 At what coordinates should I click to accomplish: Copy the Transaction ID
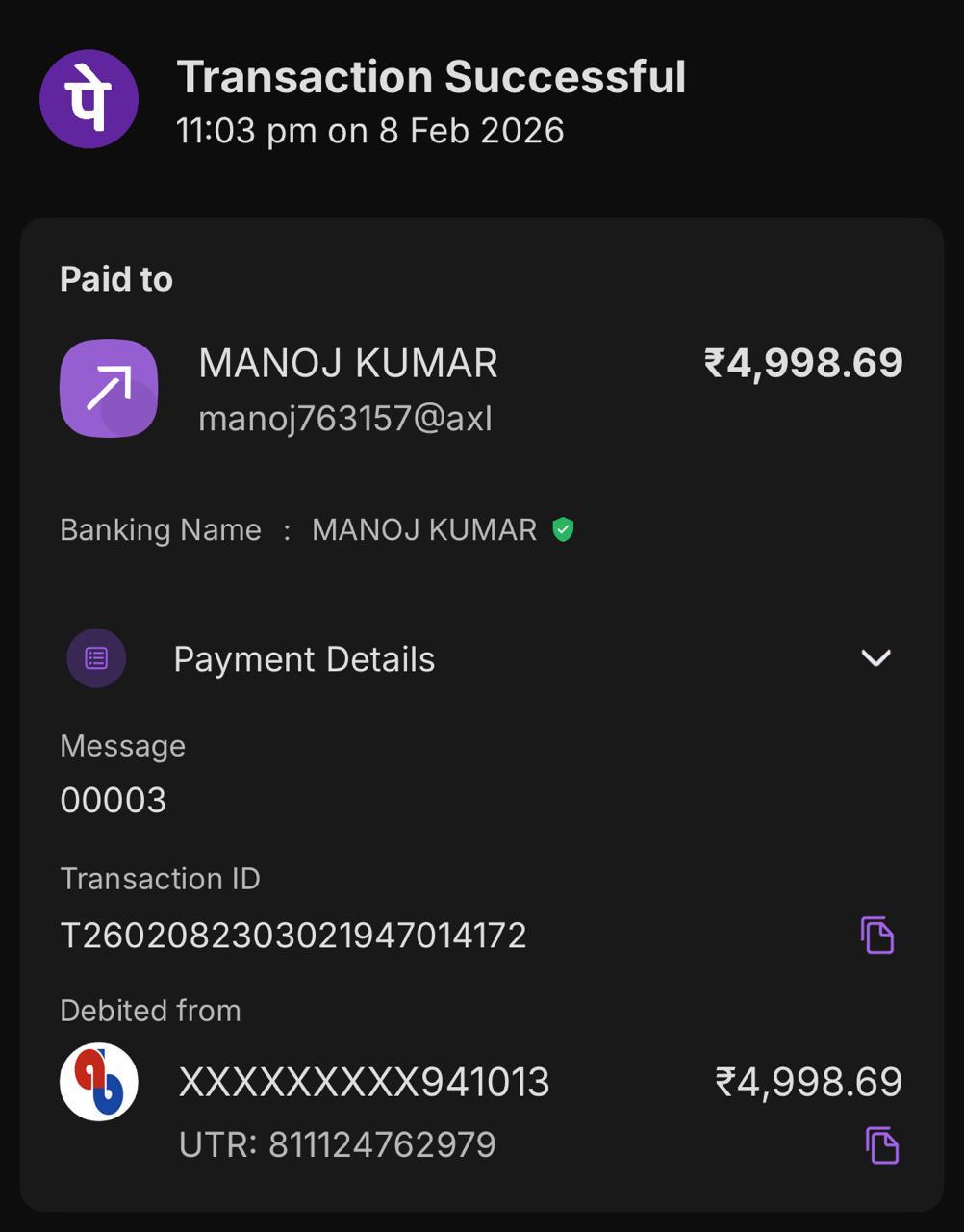pos(876,935)
